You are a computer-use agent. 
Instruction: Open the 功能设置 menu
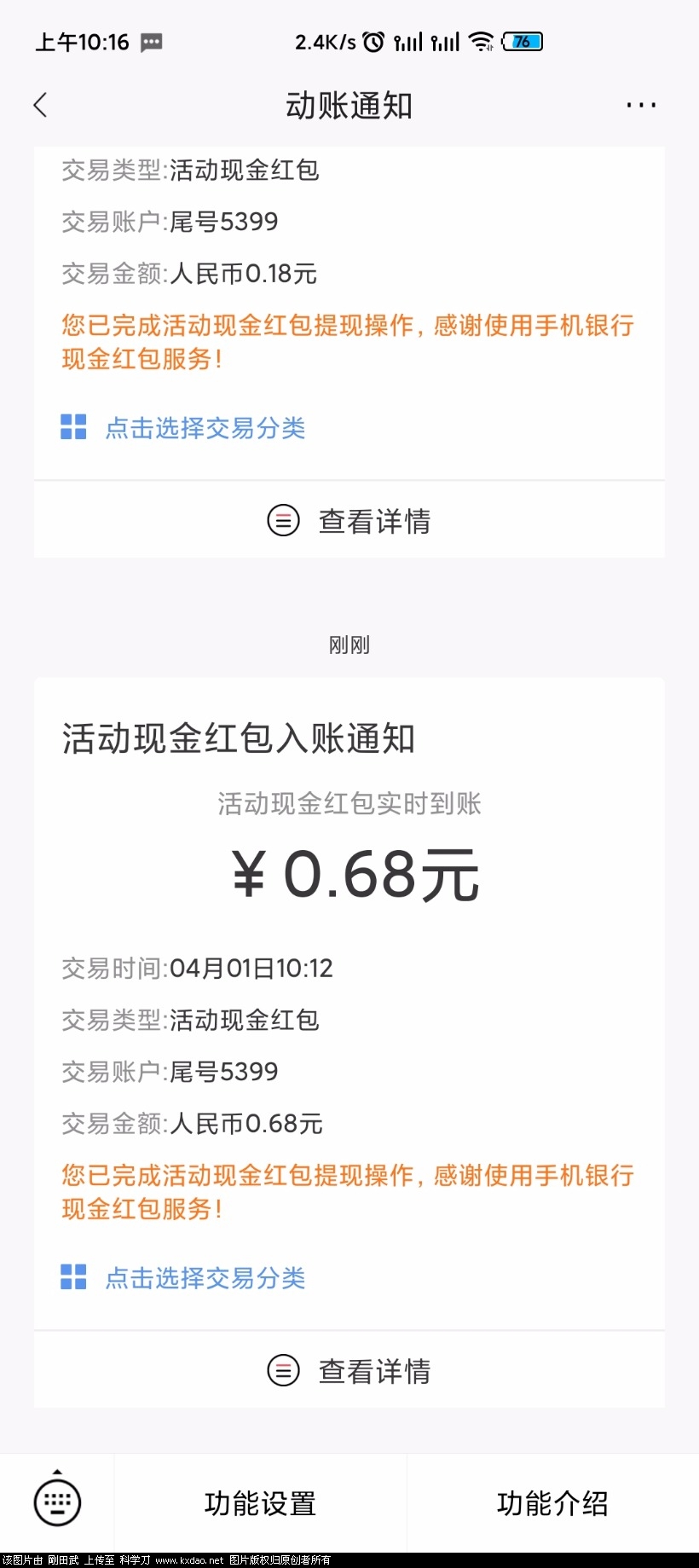(260, 1503)
